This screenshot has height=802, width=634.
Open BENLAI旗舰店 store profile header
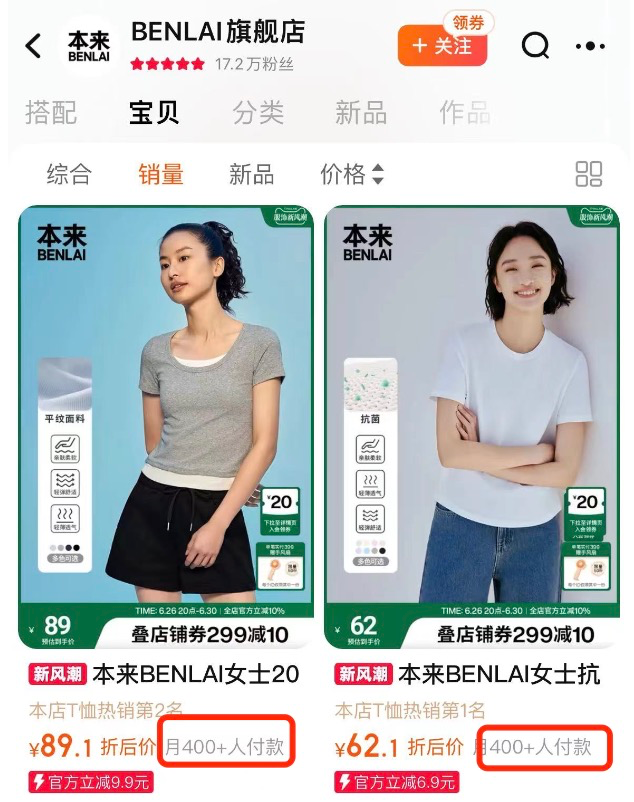coord(217,32)
